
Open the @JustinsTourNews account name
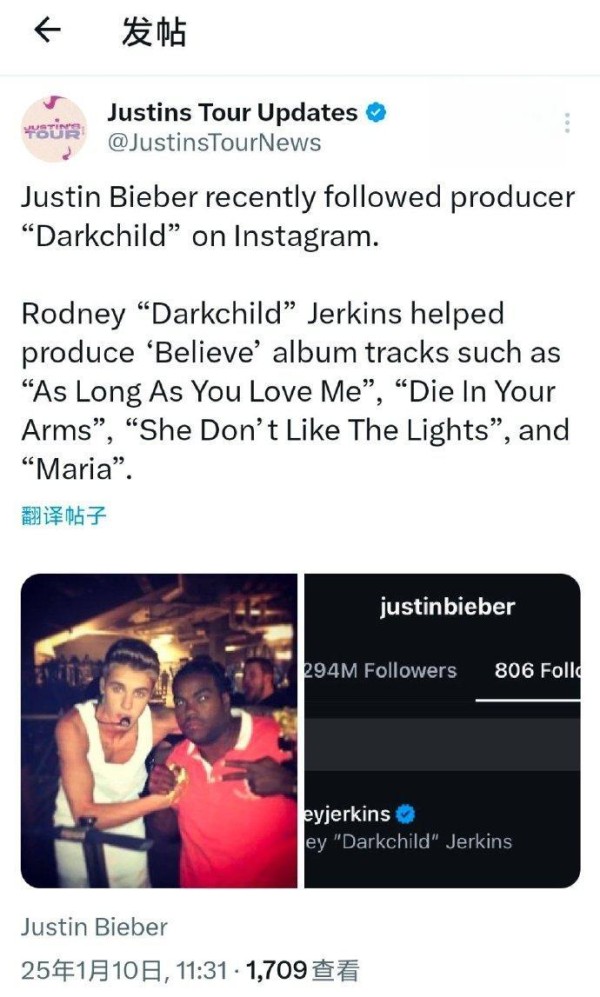click(214, 143)
